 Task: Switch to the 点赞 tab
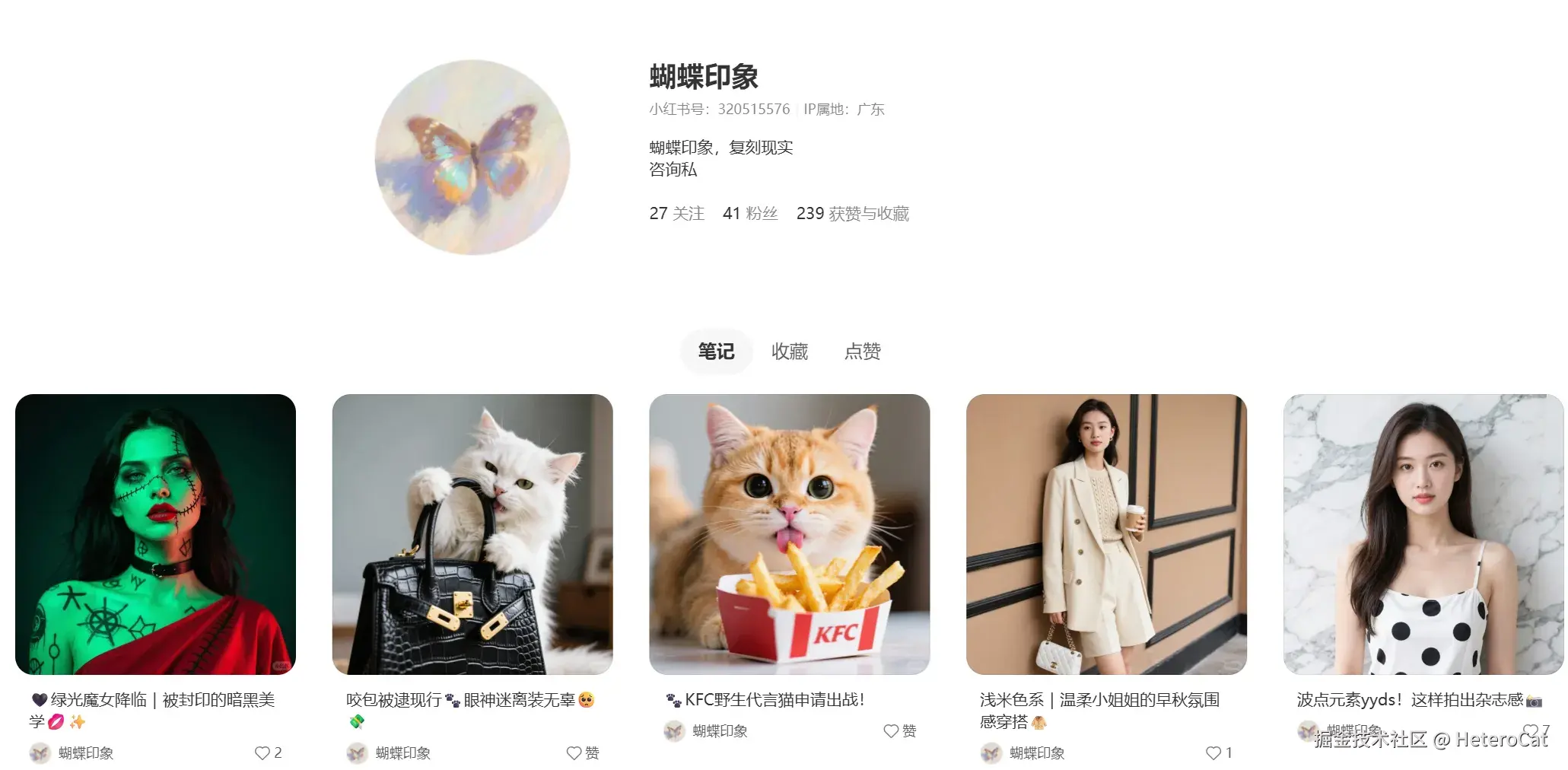(x=862, y=352)
